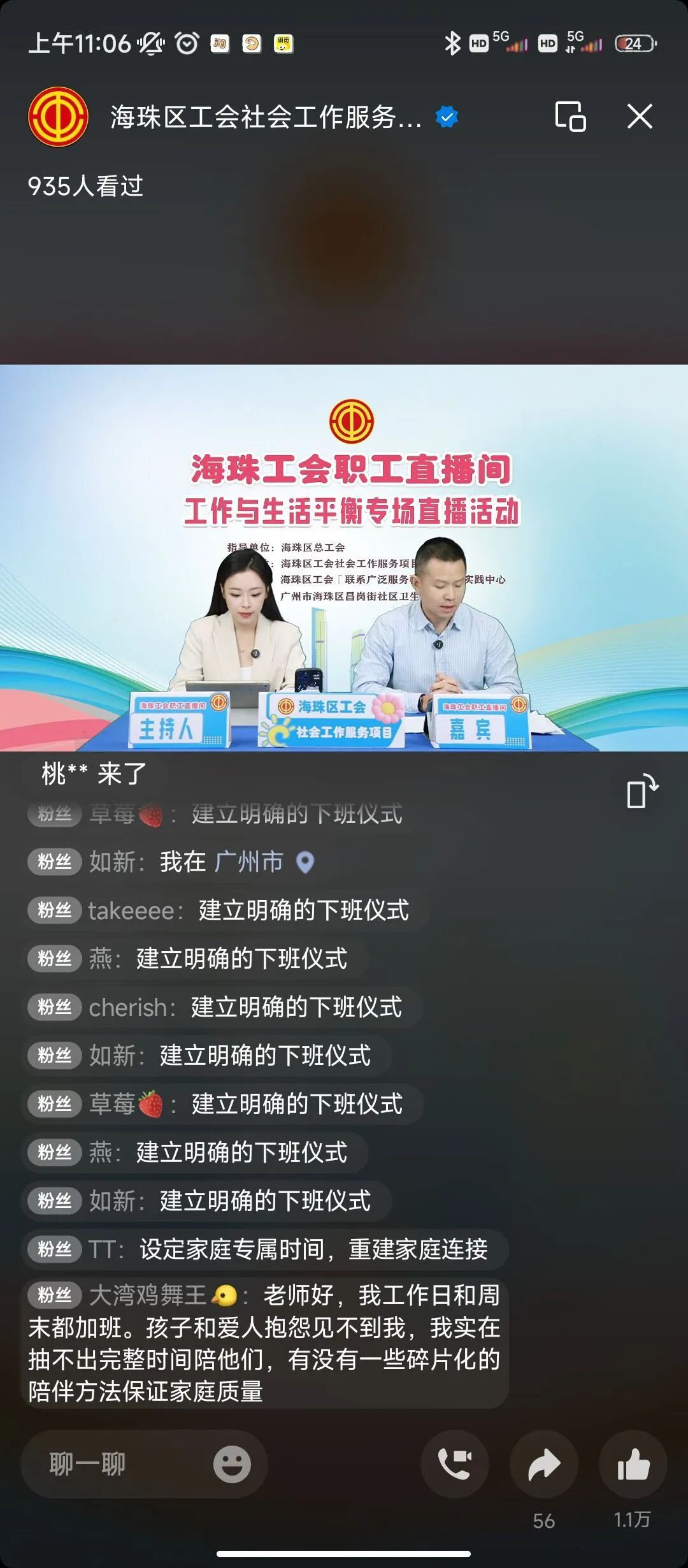Like the live stream with thumbs-up
Image resolution: width=688 pixels, height=1568 pixels.
[x=633, y=1464]
